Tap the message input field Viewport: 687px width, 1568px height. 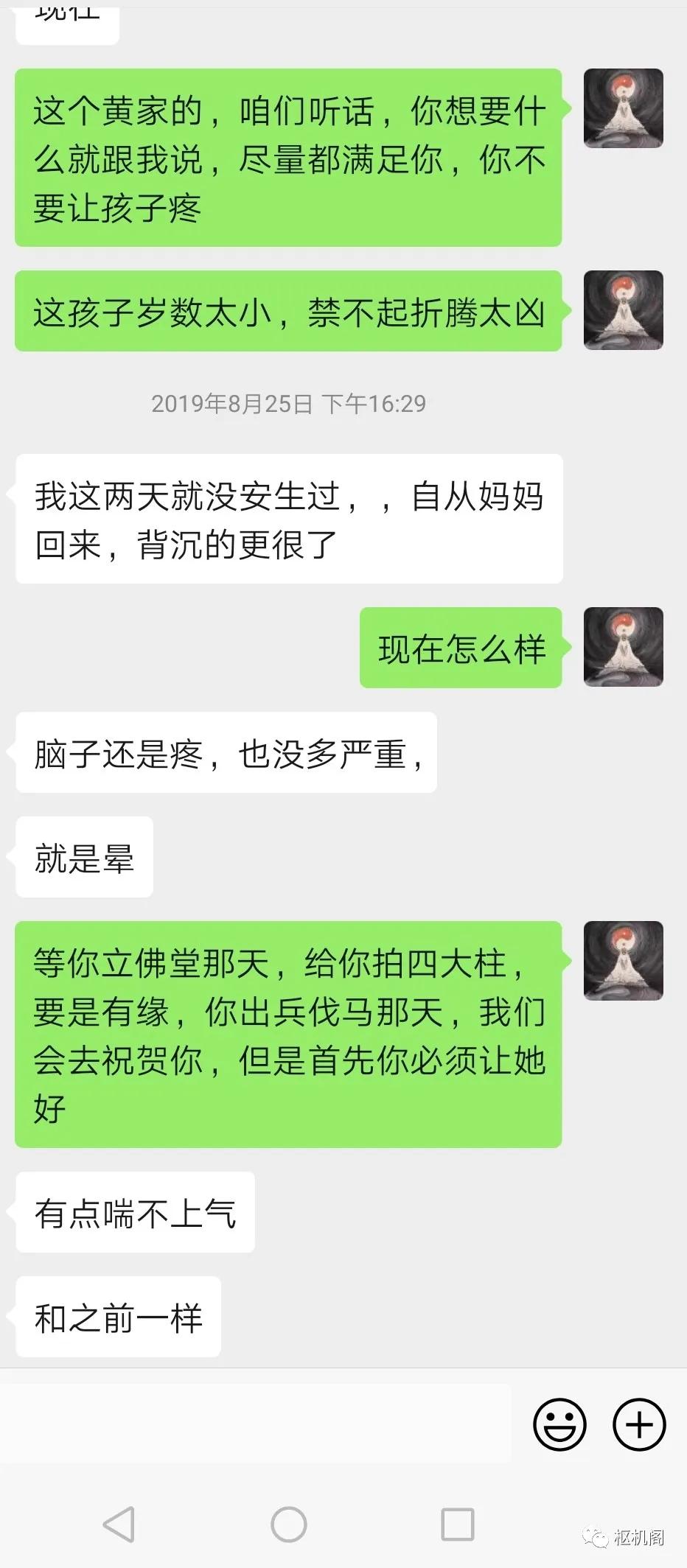(x=254, y=1424)
